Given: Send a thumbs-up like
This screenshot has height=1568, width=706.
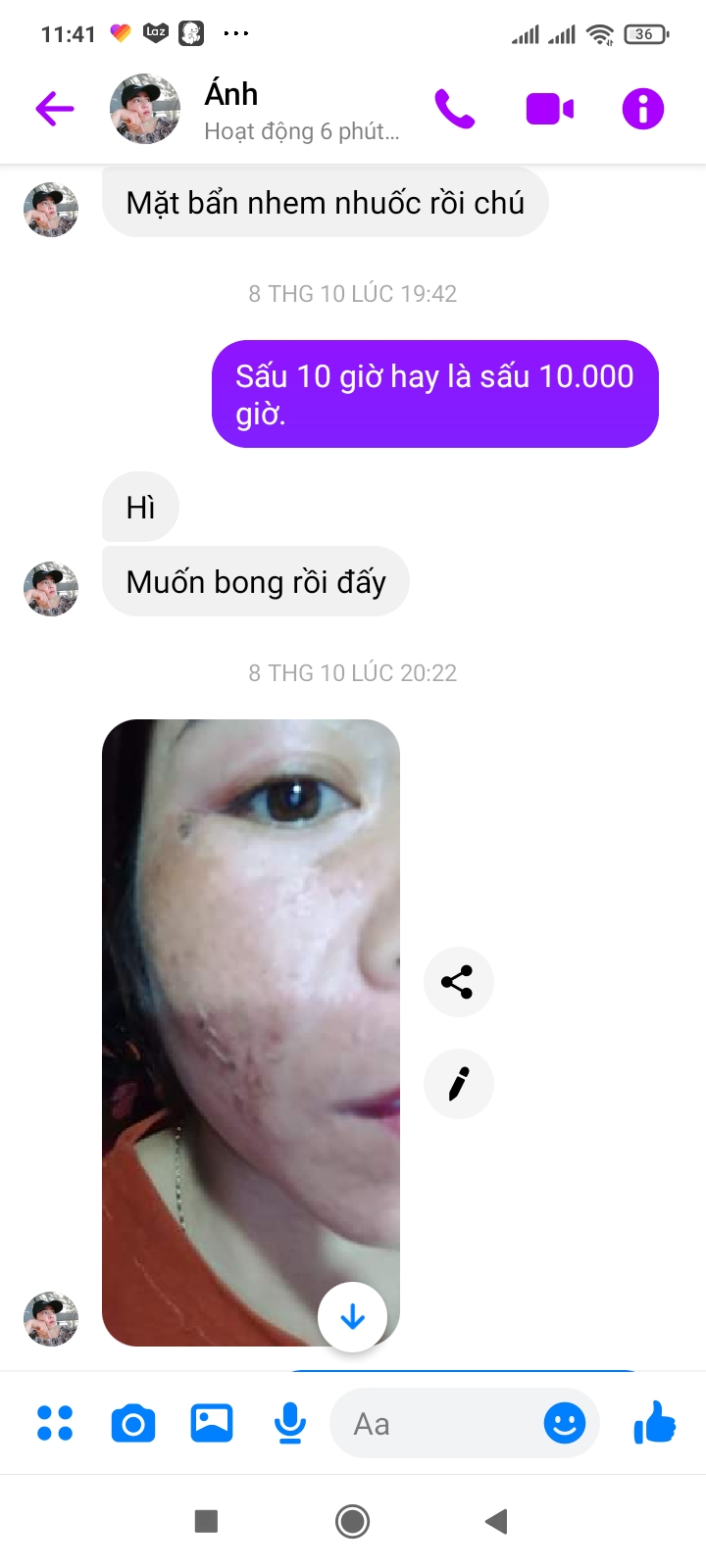Looking at the screenshot, I should (x=655, y=1423).
